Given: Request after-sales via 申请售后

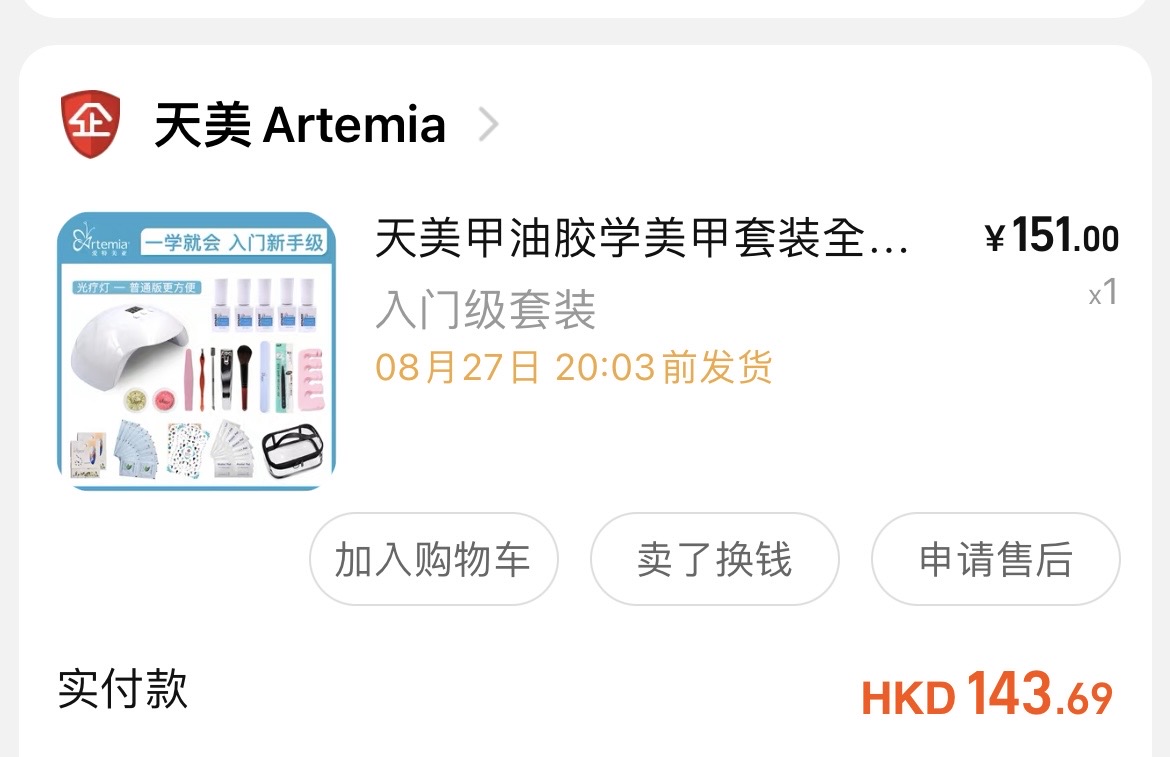Looking at the screenshot, I should [995, 559].
